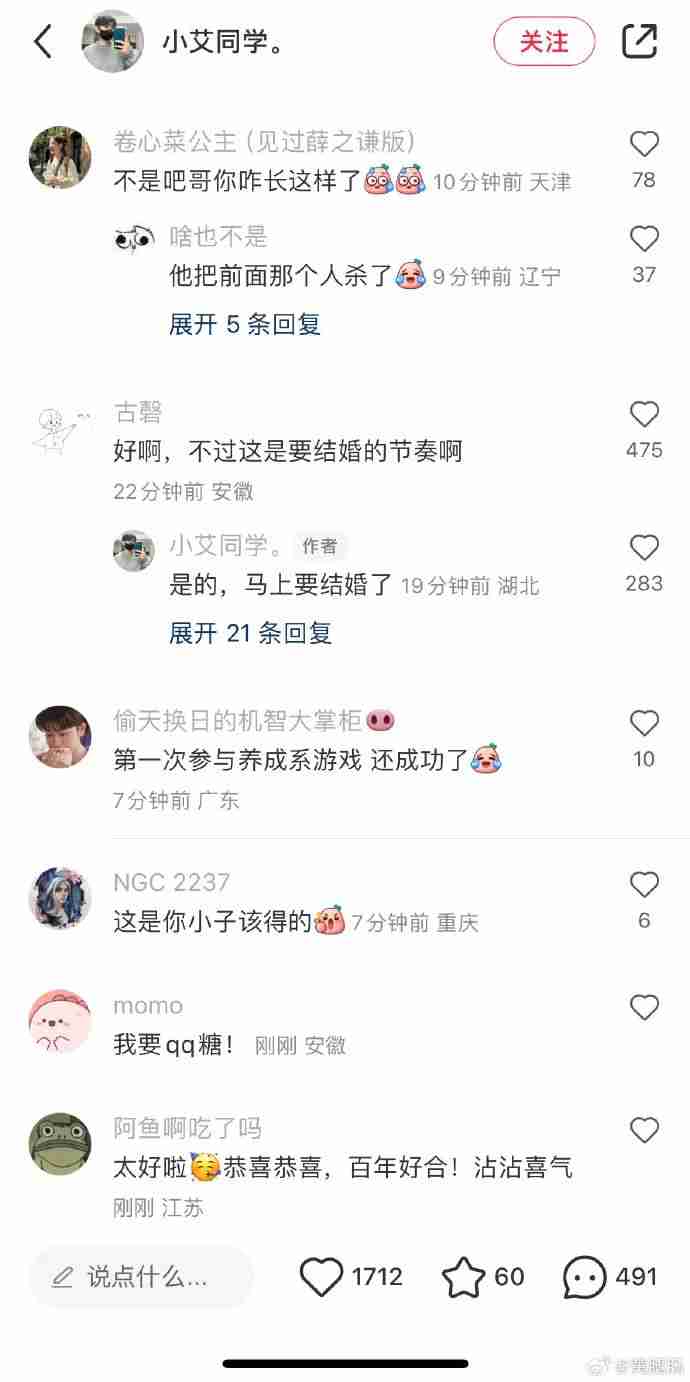Screen dimensions: 690x1382
Task: Go back using the top-left arrow
Action: [x=43, y=42]
